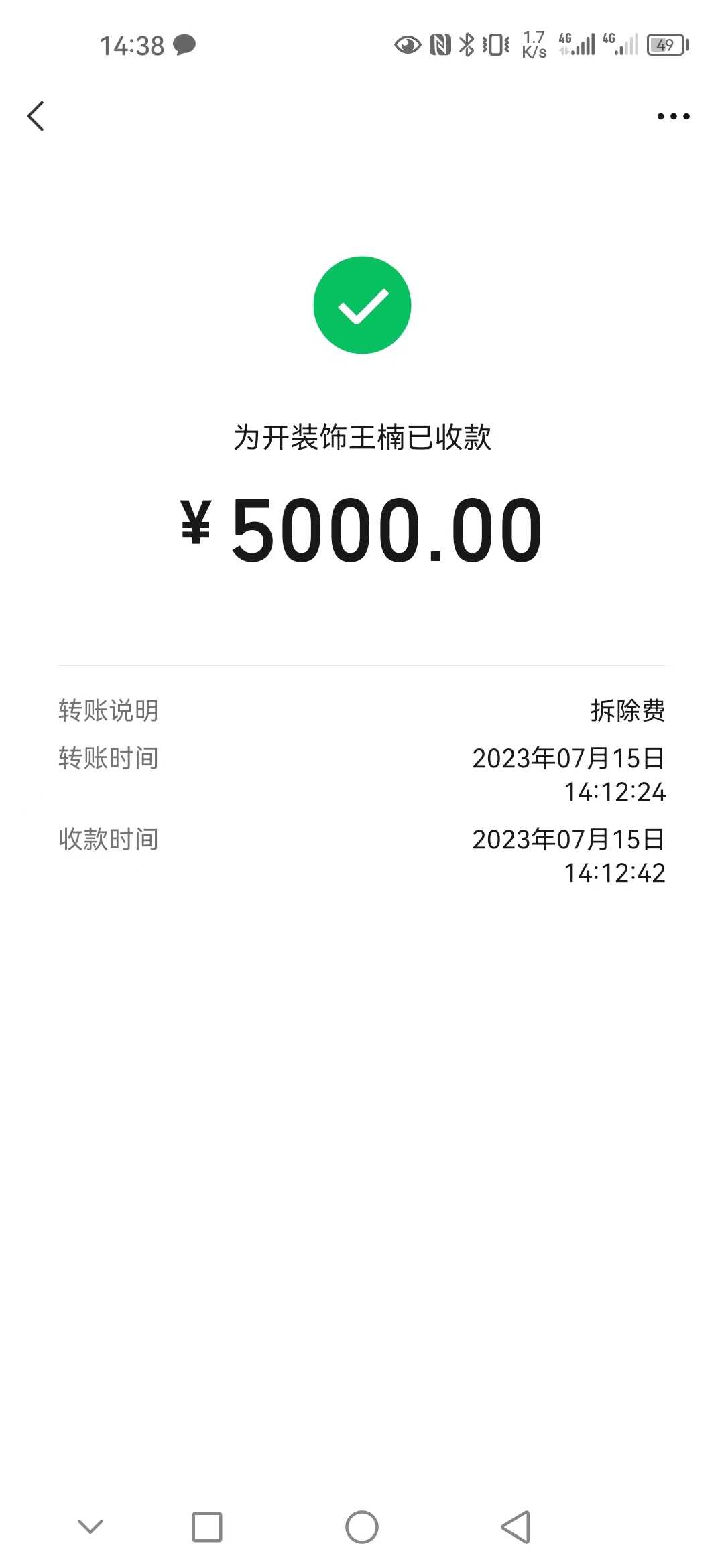This screenshot has width=724, height=1568.
Task: Open the three-dot overflow menu
Action: click(673, 117)
